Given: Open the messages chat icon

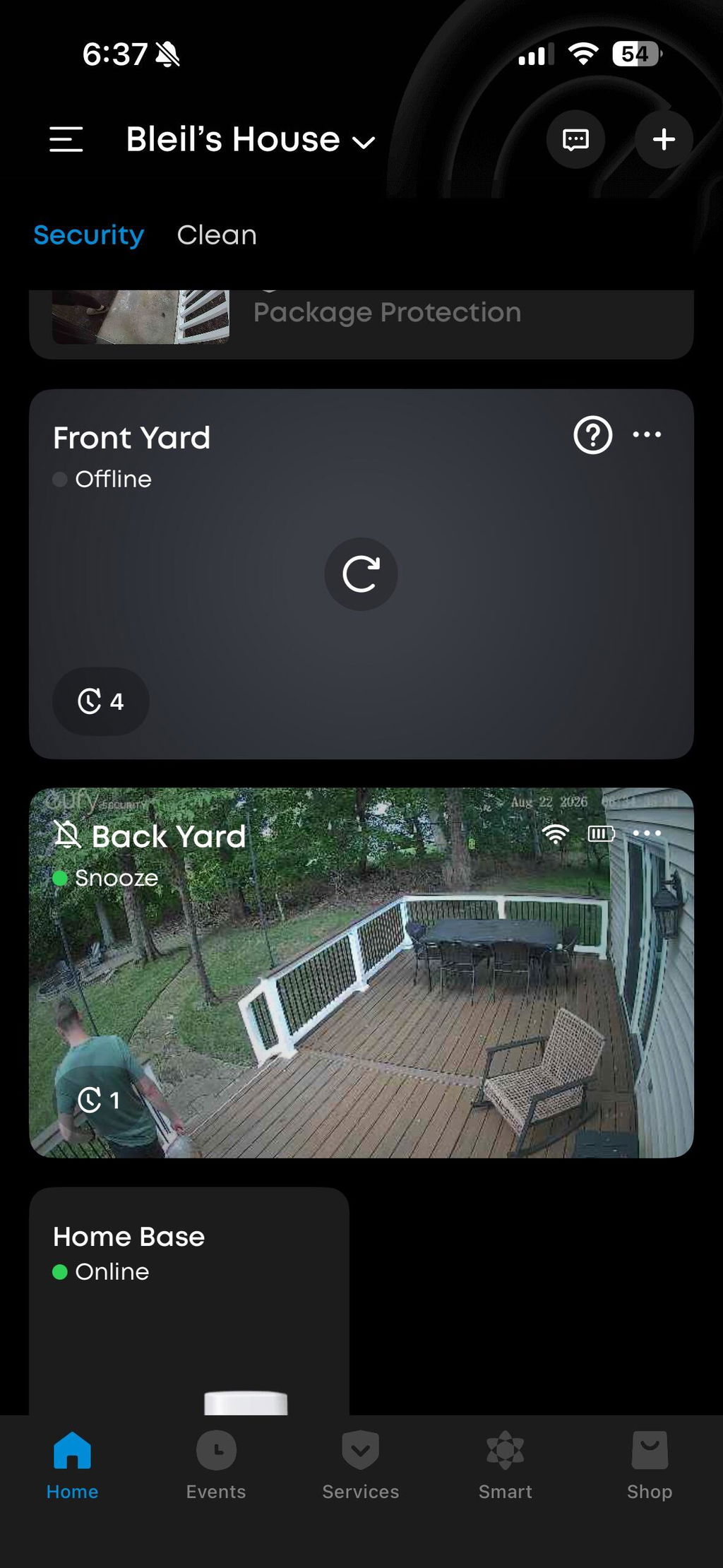Looking at the screenshot, I should pos(575,139).
